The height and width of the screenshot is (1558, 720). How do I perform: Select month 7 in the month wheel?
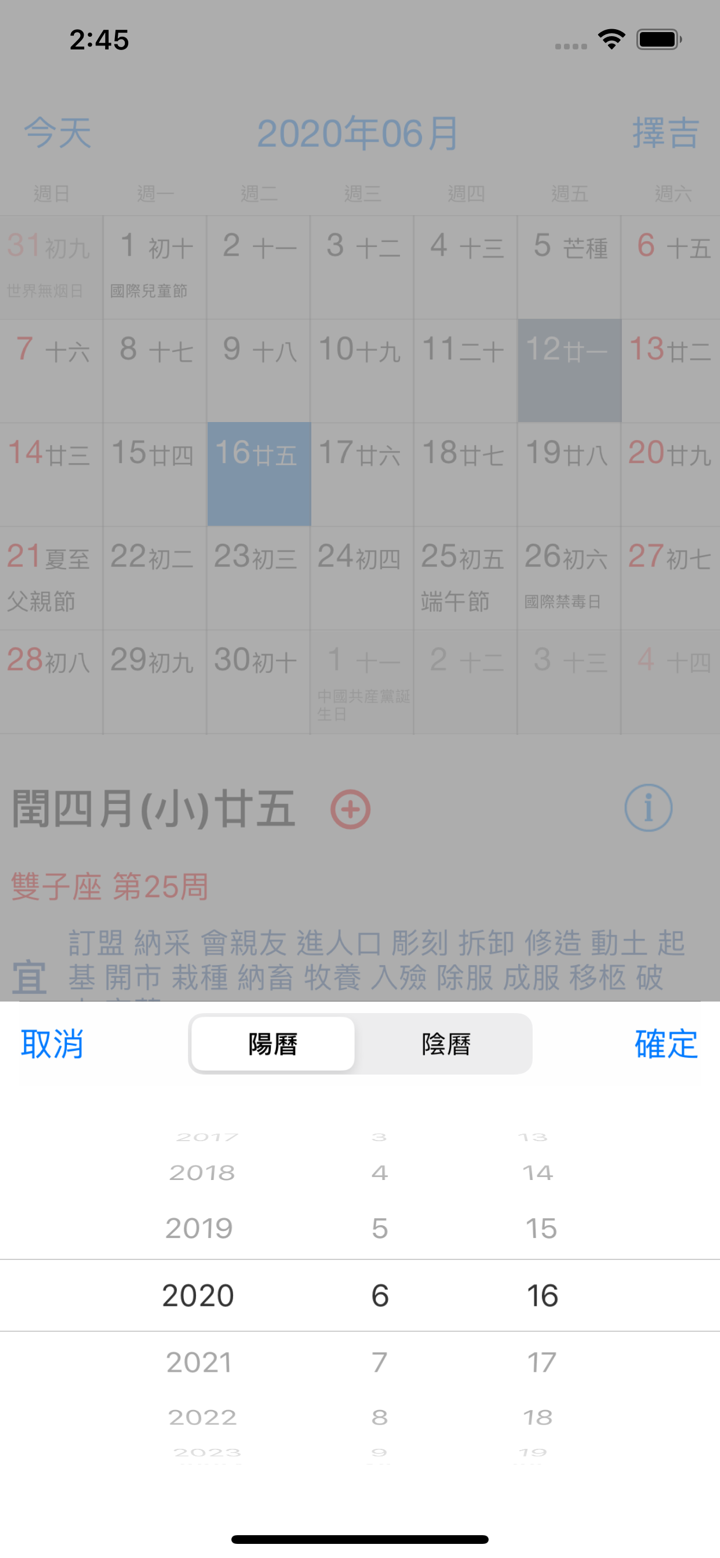coord(379,1361)
